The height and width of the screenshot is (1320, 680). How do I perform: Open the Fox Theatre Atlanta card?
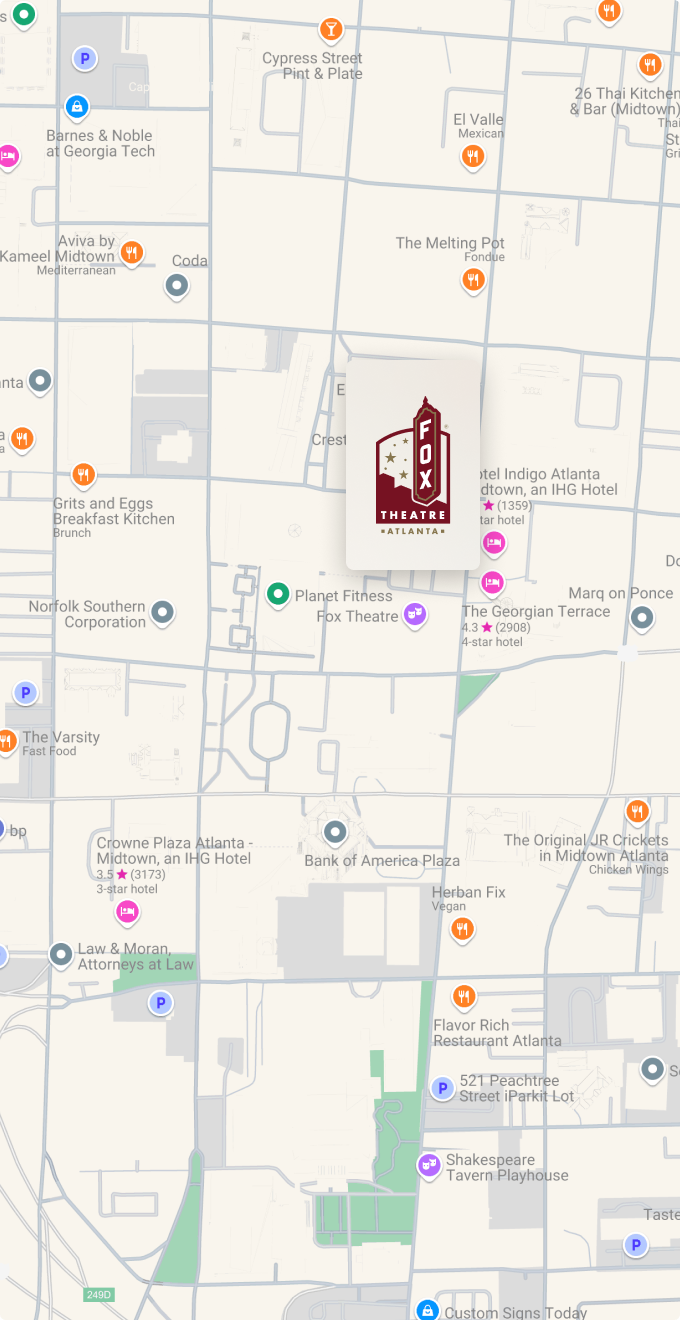tap(412, 465)
